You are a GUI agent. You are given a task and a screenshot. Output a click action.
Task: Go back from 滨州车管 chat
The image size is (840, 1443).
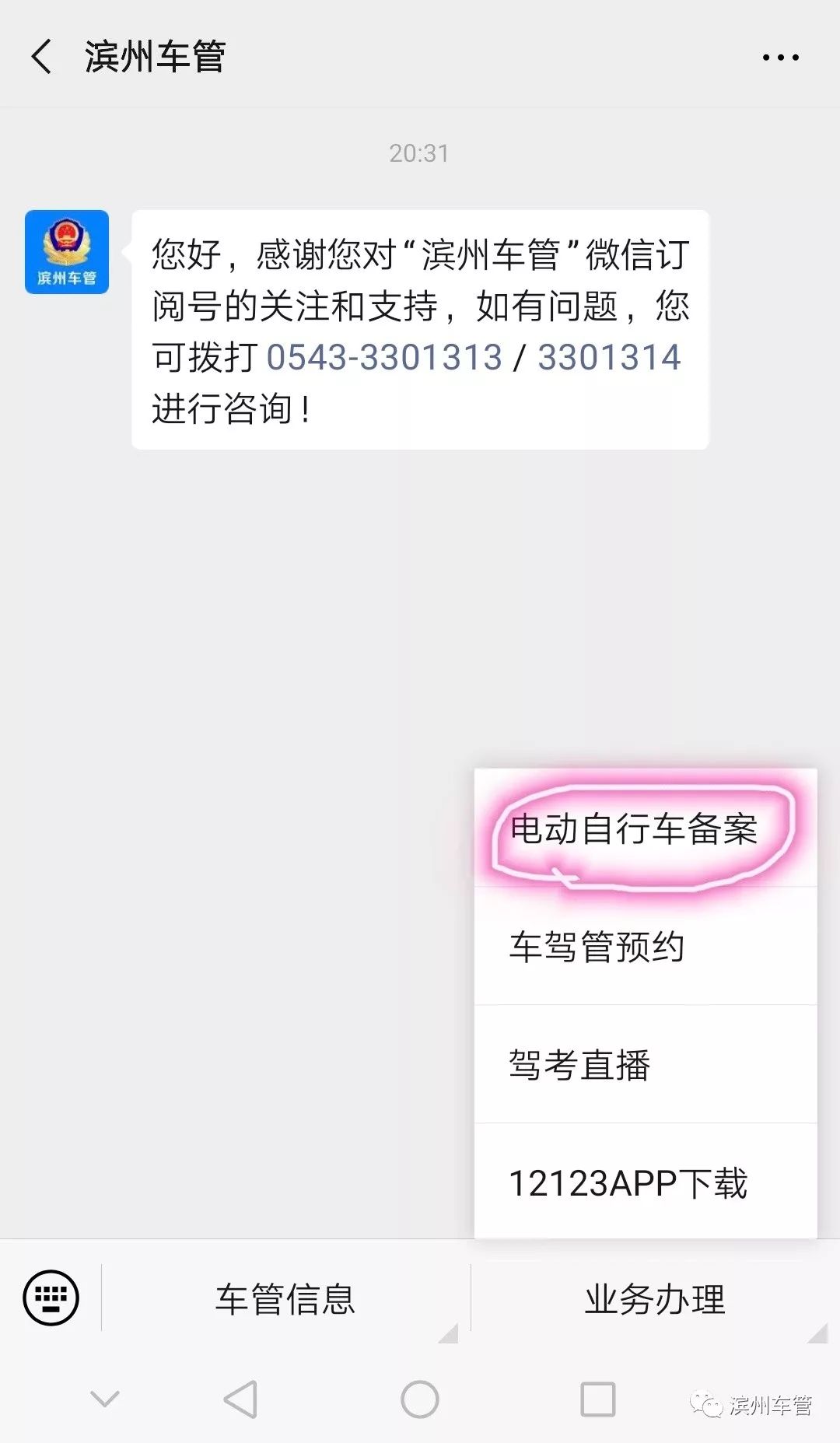[x=42, y=57]
